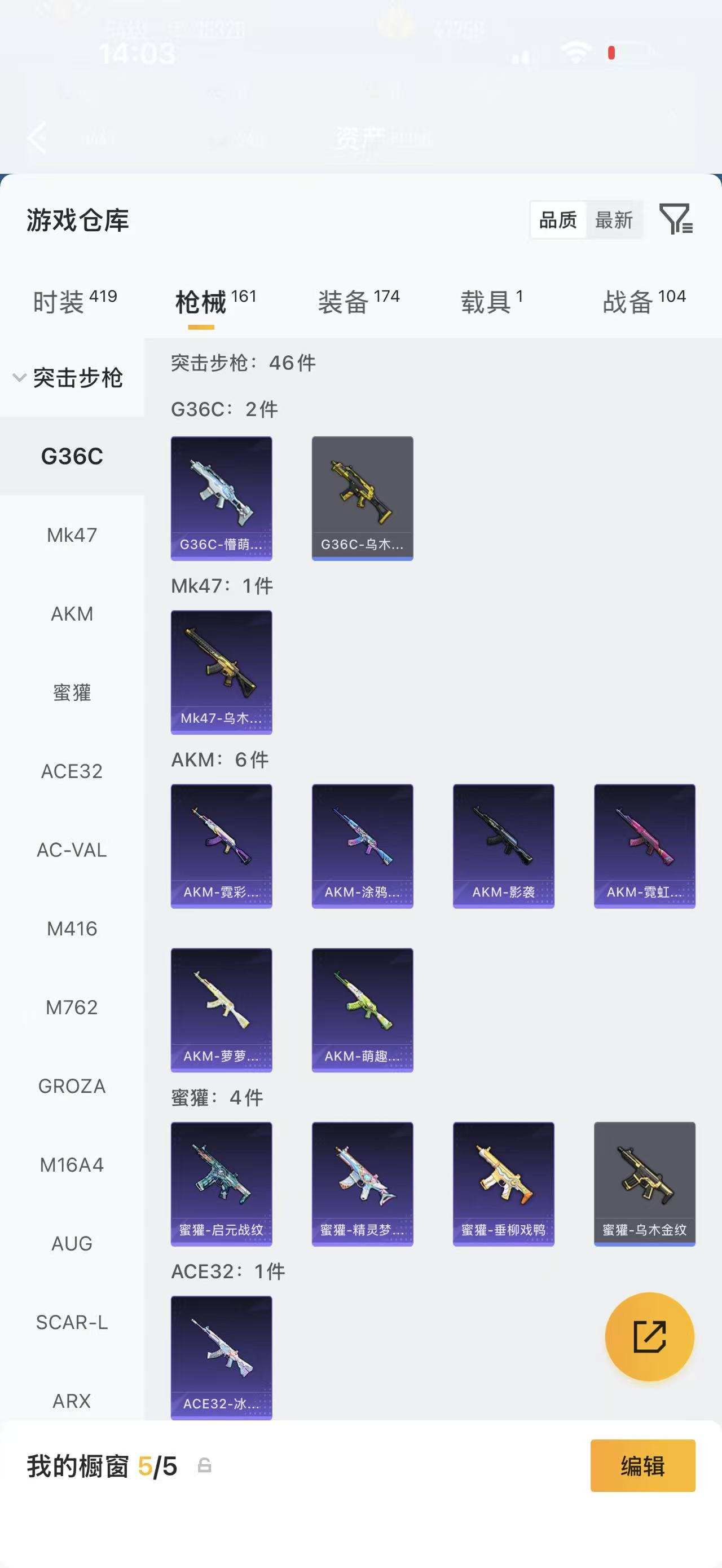The image size is (722, 1568).
Task: Open the ACE32-冰 skin tile
Action: [x=221, y=1357]
